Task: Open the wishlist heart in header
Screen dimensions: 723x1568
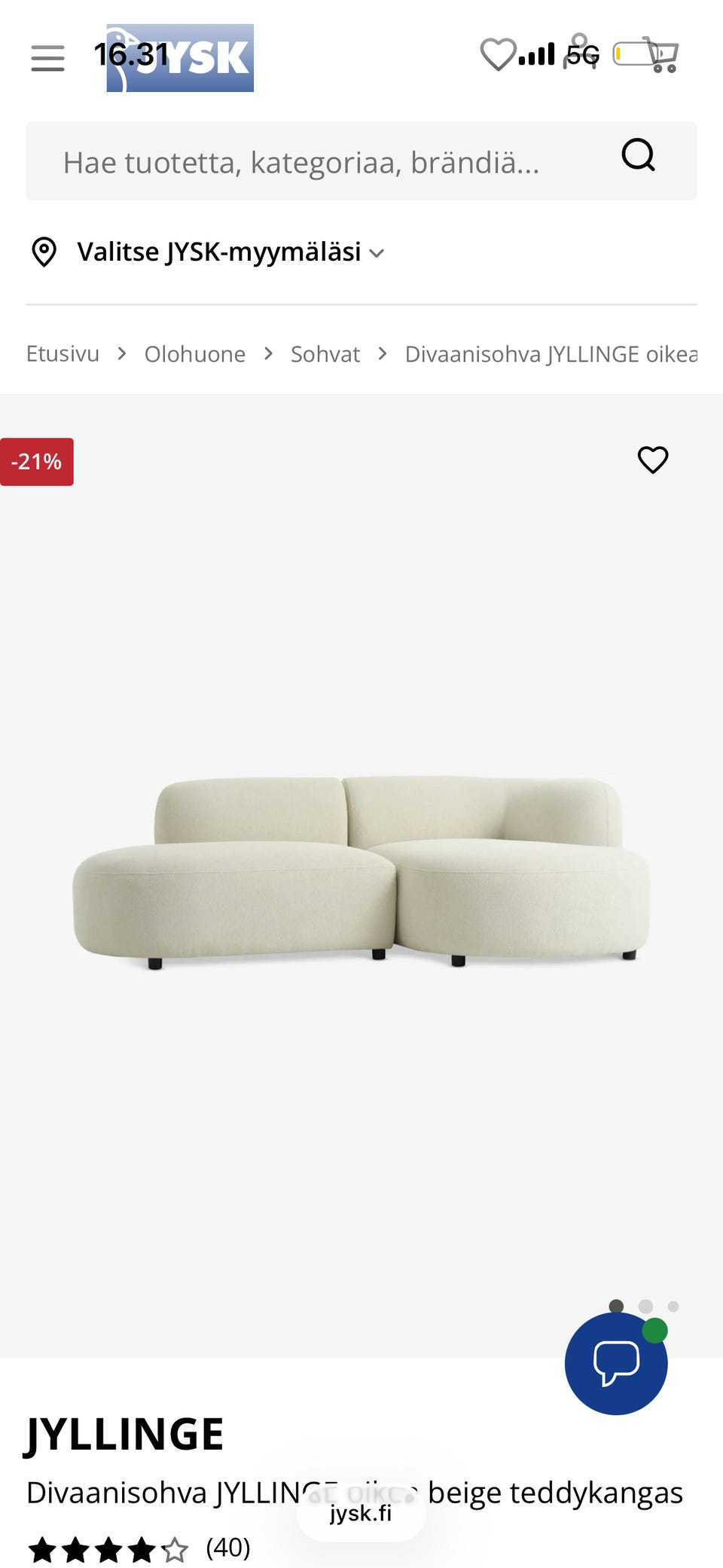Action: [x=498, y=54]
